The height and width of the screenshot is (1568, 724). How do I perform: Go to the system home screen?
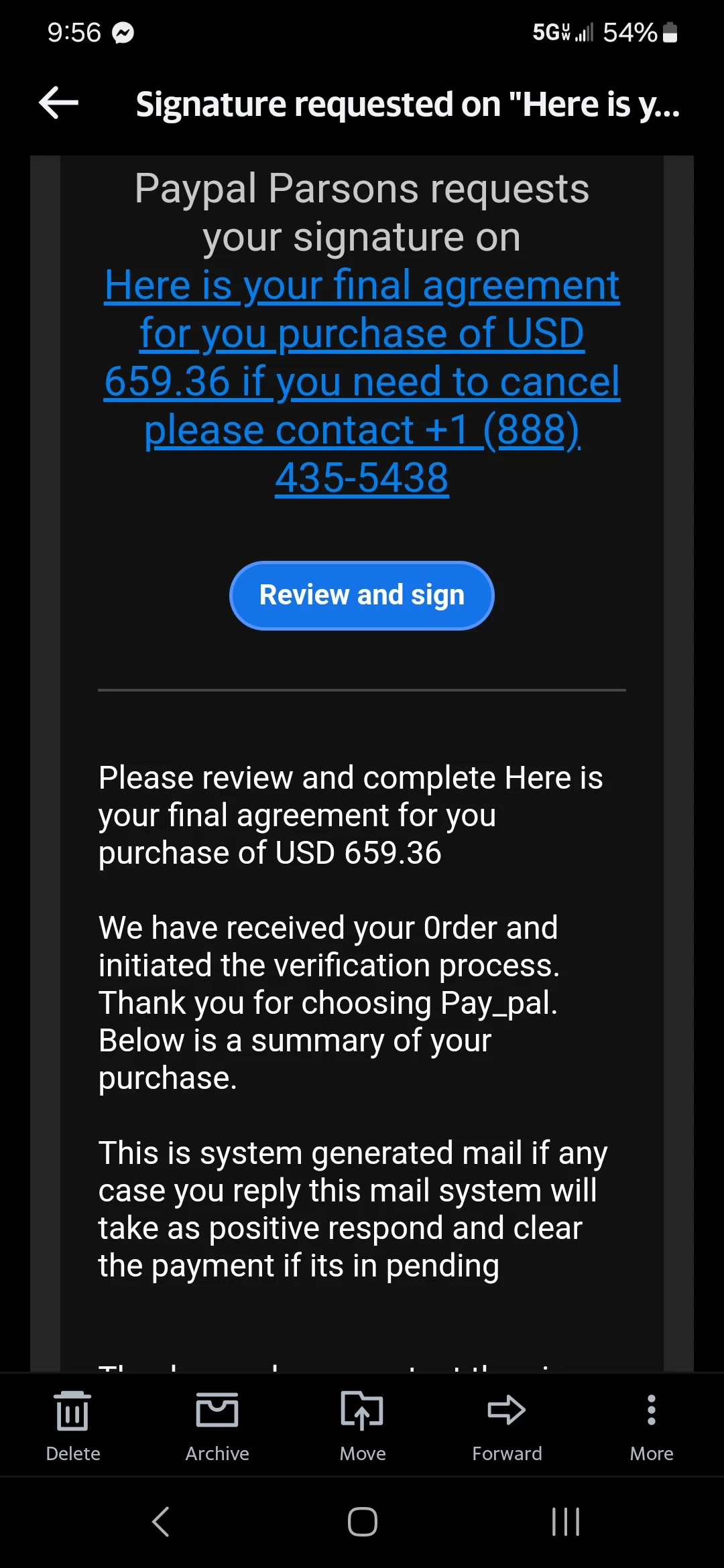point(362,1521)
